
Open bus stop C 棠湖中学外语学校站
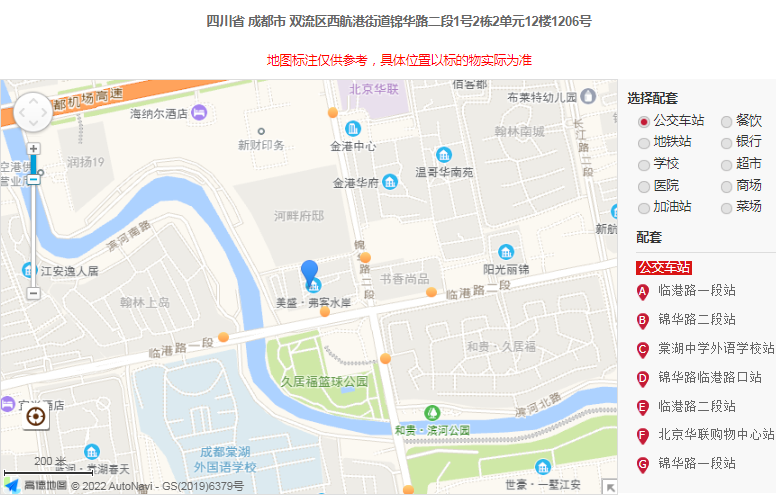click(x=715, y=349)
